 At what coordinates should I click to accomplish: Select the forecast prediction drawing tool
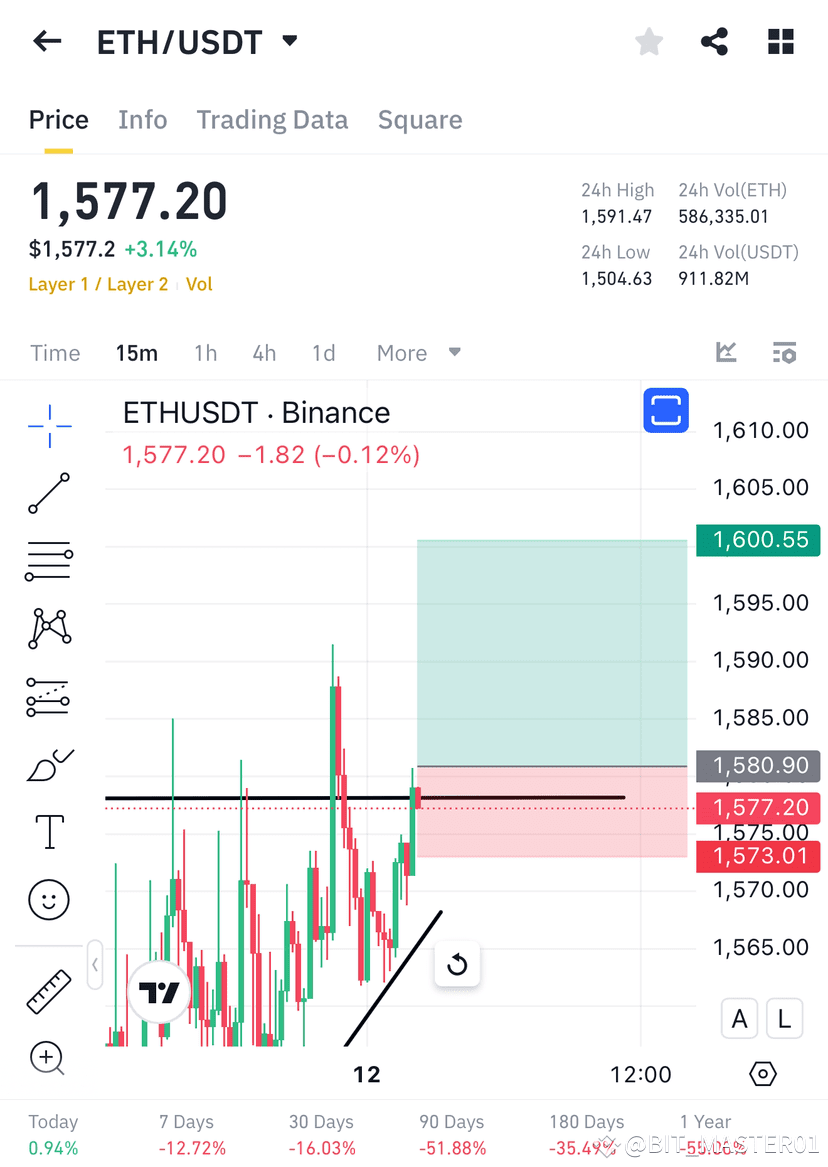pyautogui.click(x=48, y=696)
